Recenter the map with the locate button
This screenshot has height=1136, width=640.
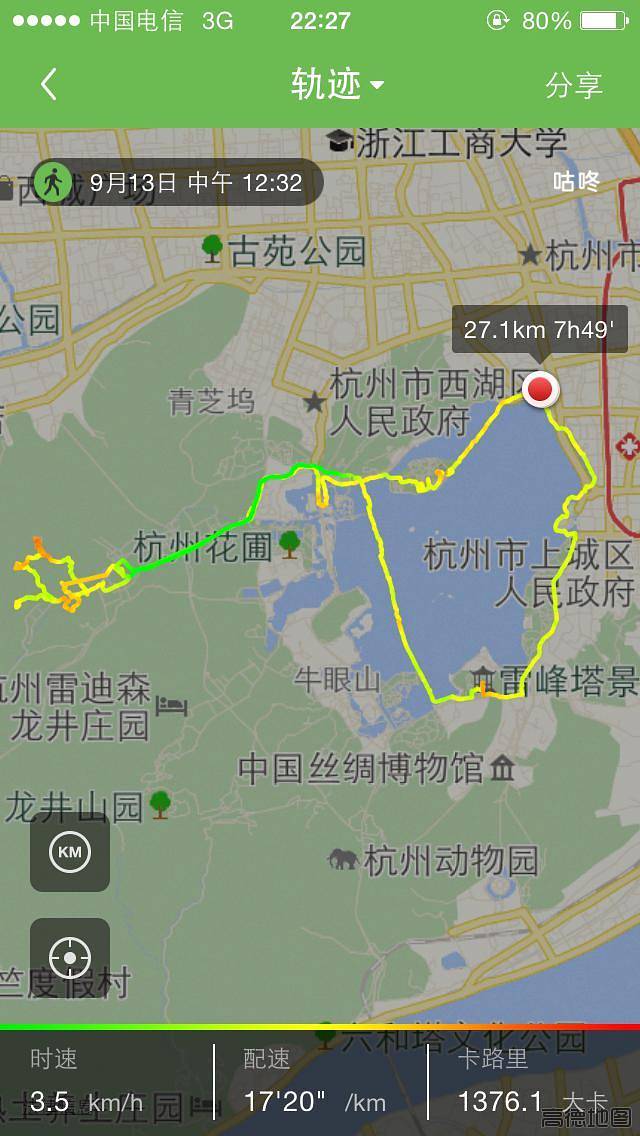70,957
